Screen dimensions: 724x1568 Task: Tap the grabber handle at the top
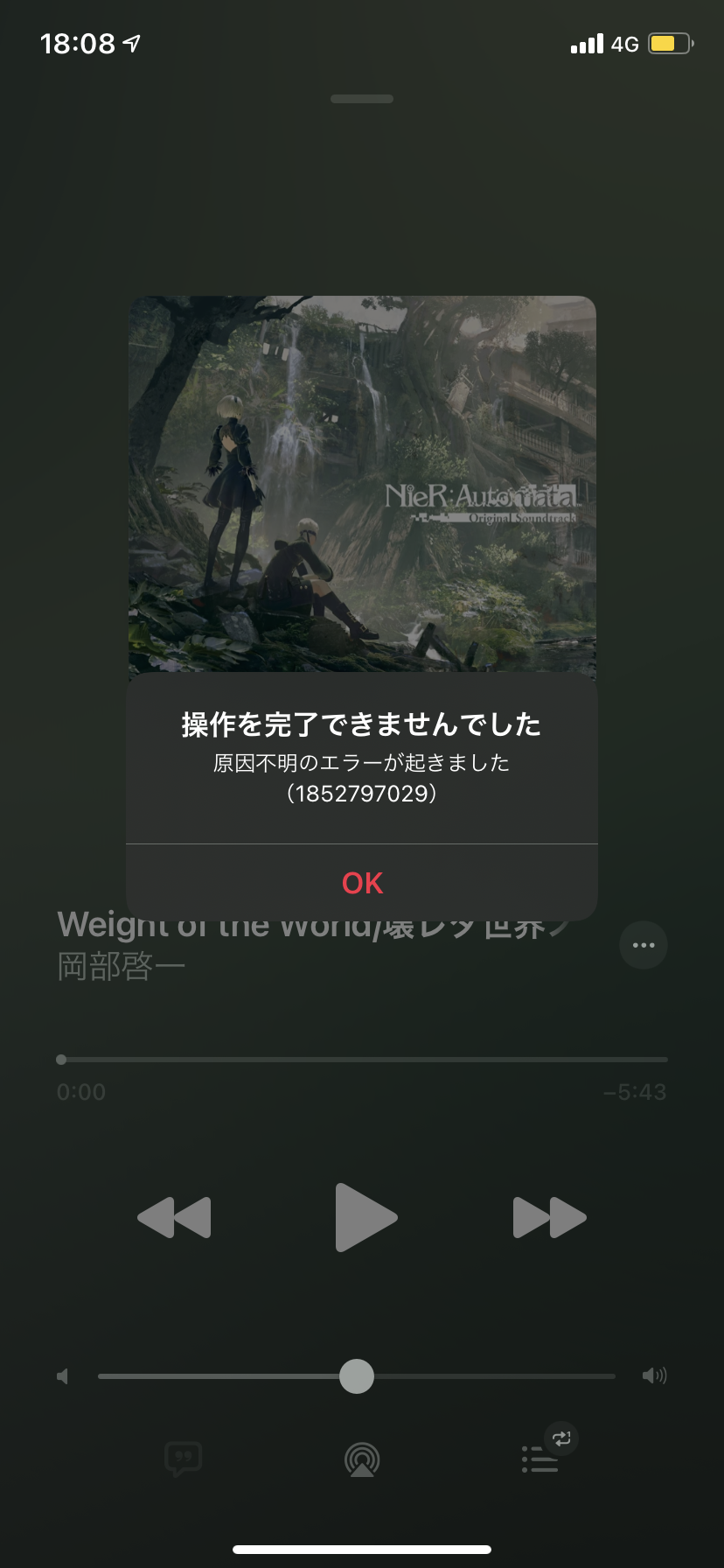pos(362,99)
